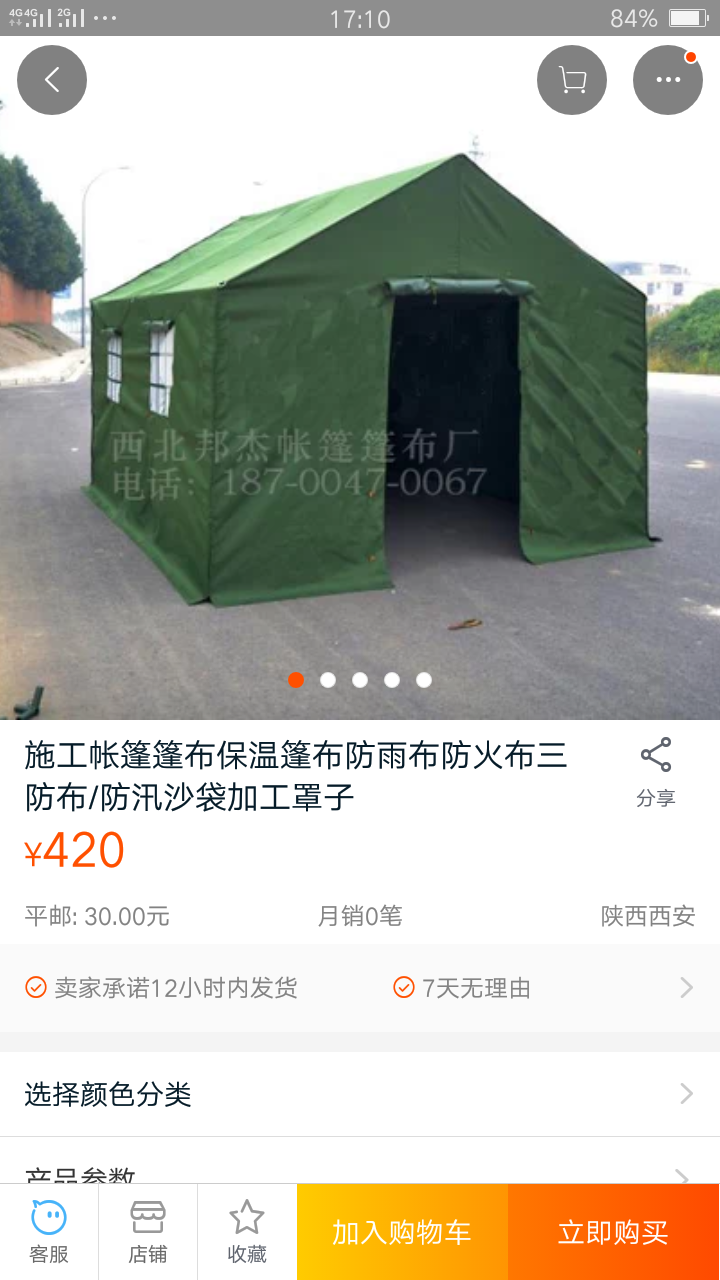The height and width of the screenshot is (1280, 720).
Task: Tap the 收藏 star to favorite this item
Action: coord(246,1230)
